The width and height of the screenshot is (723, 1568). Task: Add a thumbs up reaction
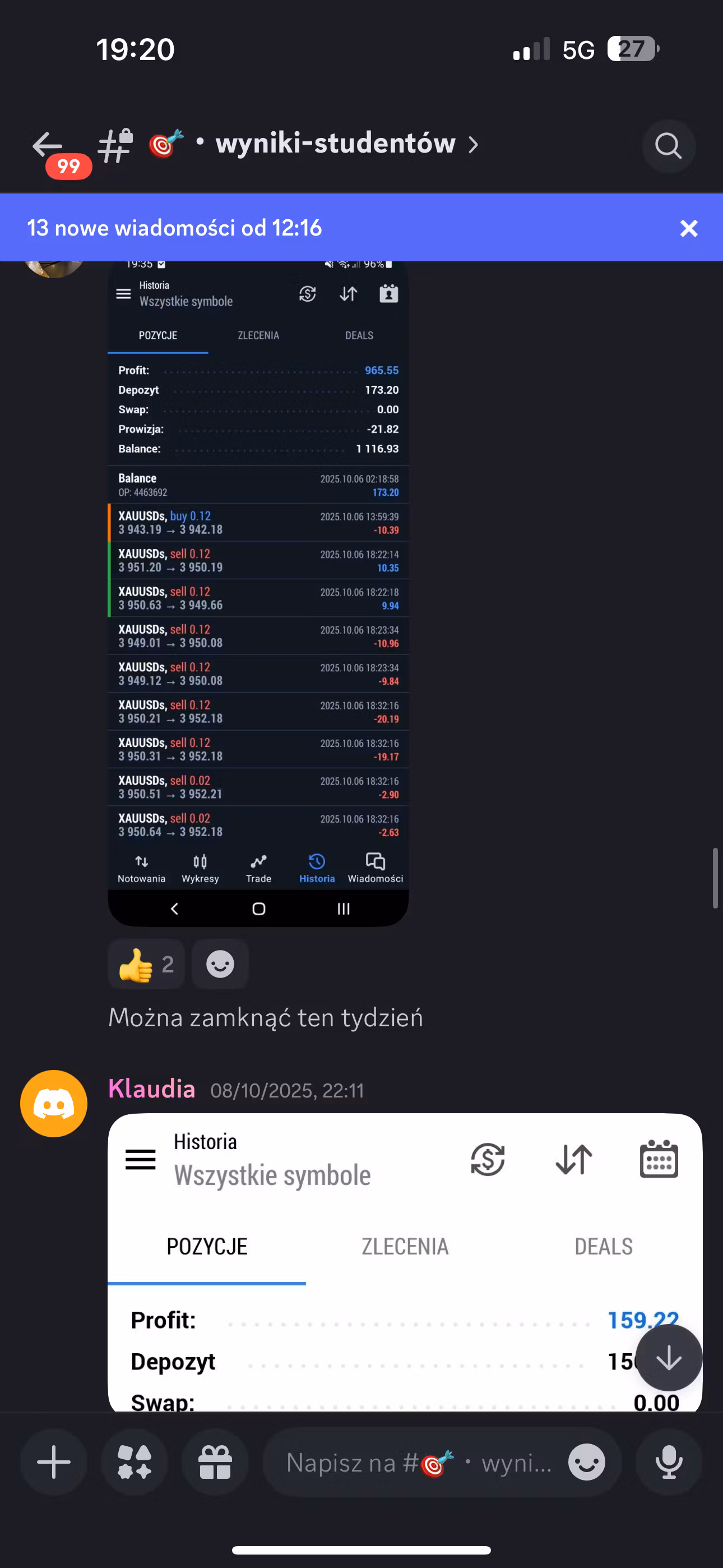(146, 964)
